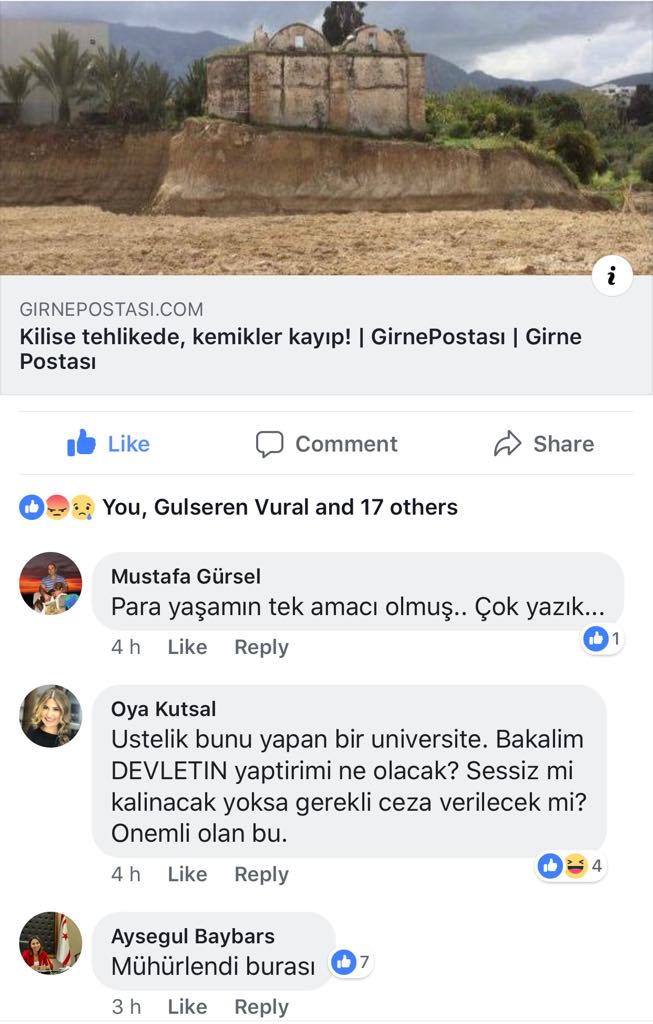The image size is (653, 1024).
Task: Like Mustafa Gürsel's comment
Action: click(x=187, y=647)
